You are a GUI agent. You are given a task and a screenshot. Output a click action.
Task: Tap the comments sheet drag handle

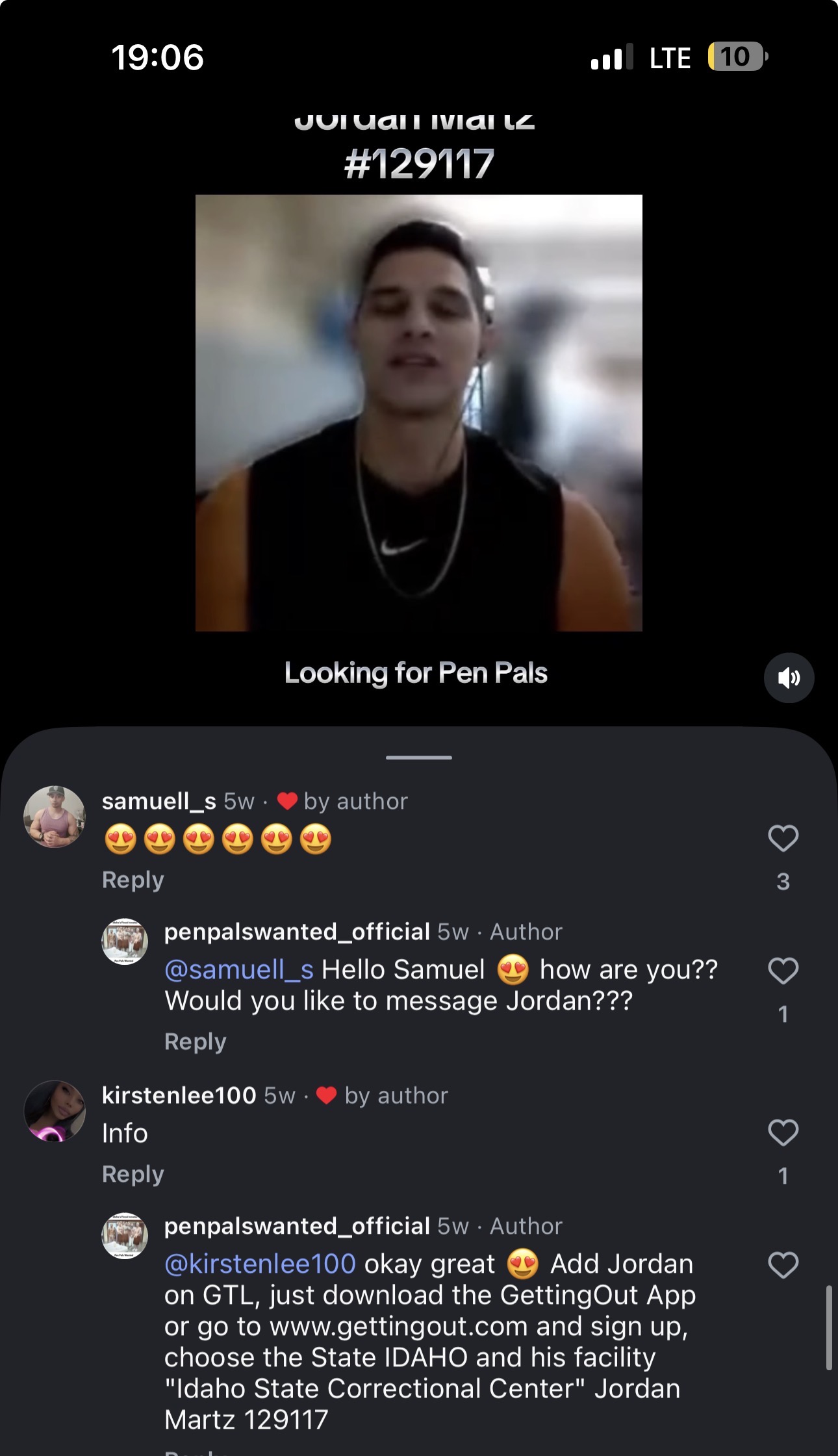pyautogui.click(x=419, y=758)
